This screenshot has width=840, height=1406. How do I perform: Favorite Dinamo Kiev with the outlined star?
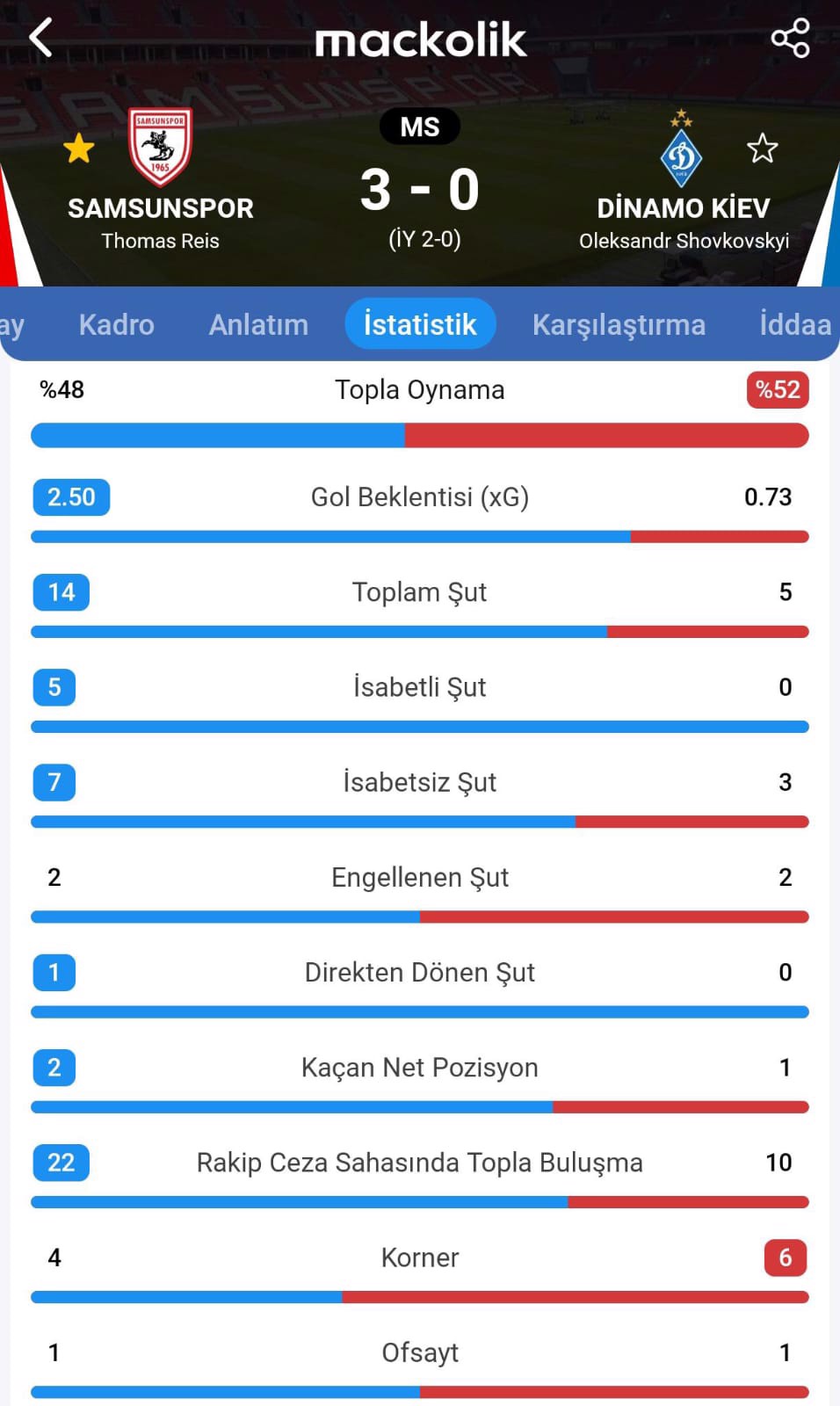[762, 149]
